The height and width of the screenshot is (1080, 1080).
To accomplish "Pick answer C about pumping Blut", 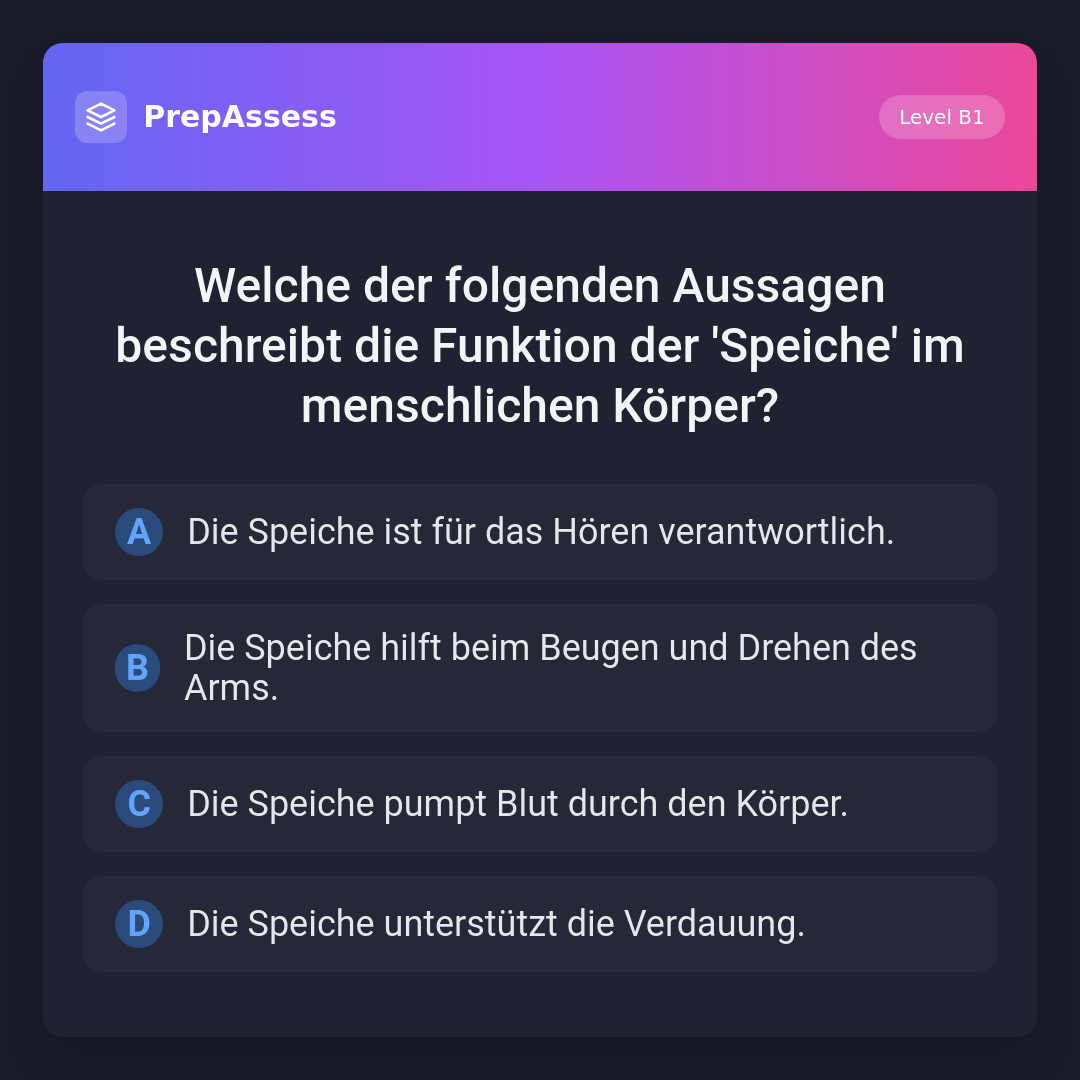I will pyautogui.click(x=540, y=804).
